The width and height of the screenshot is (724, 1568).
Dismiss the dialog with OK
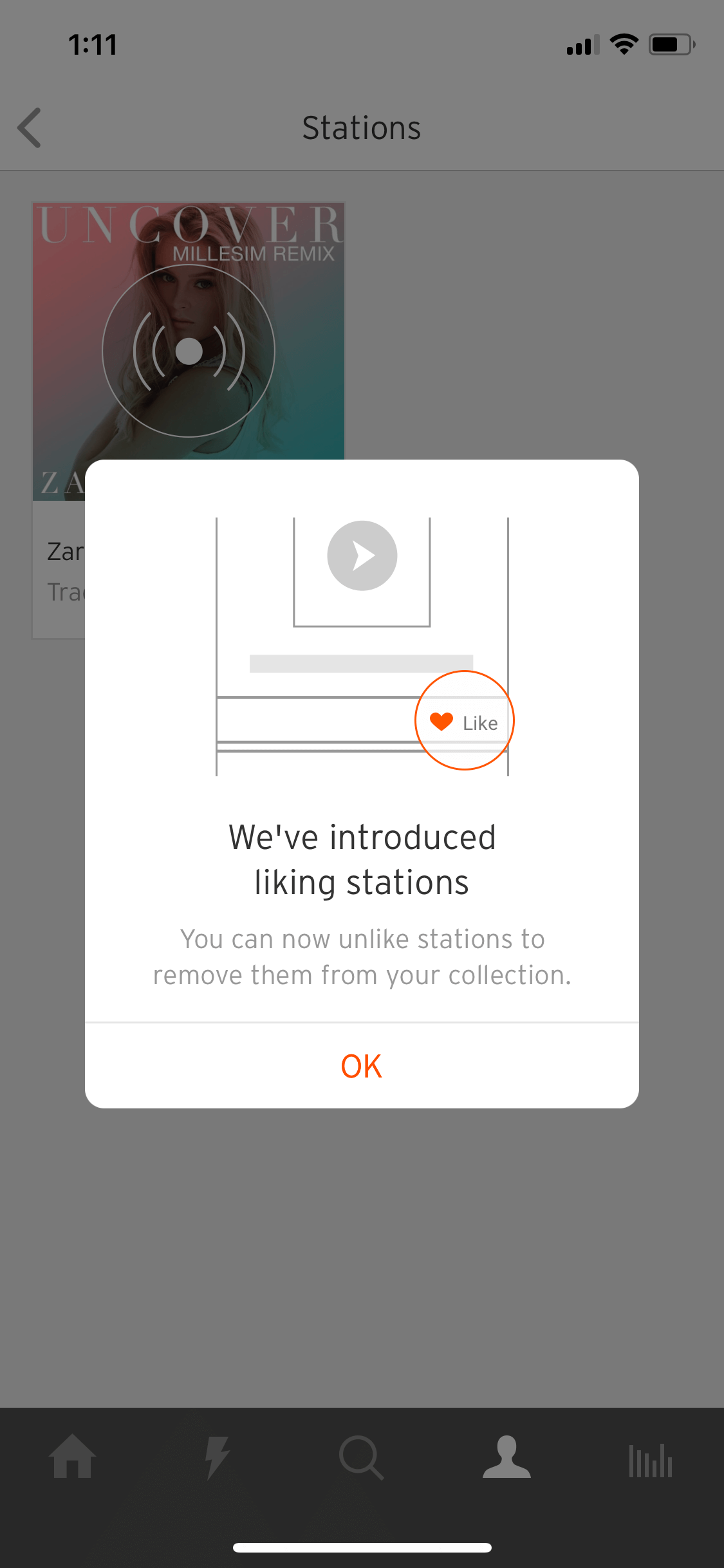pyautogui.click(x=362, y=1066)
